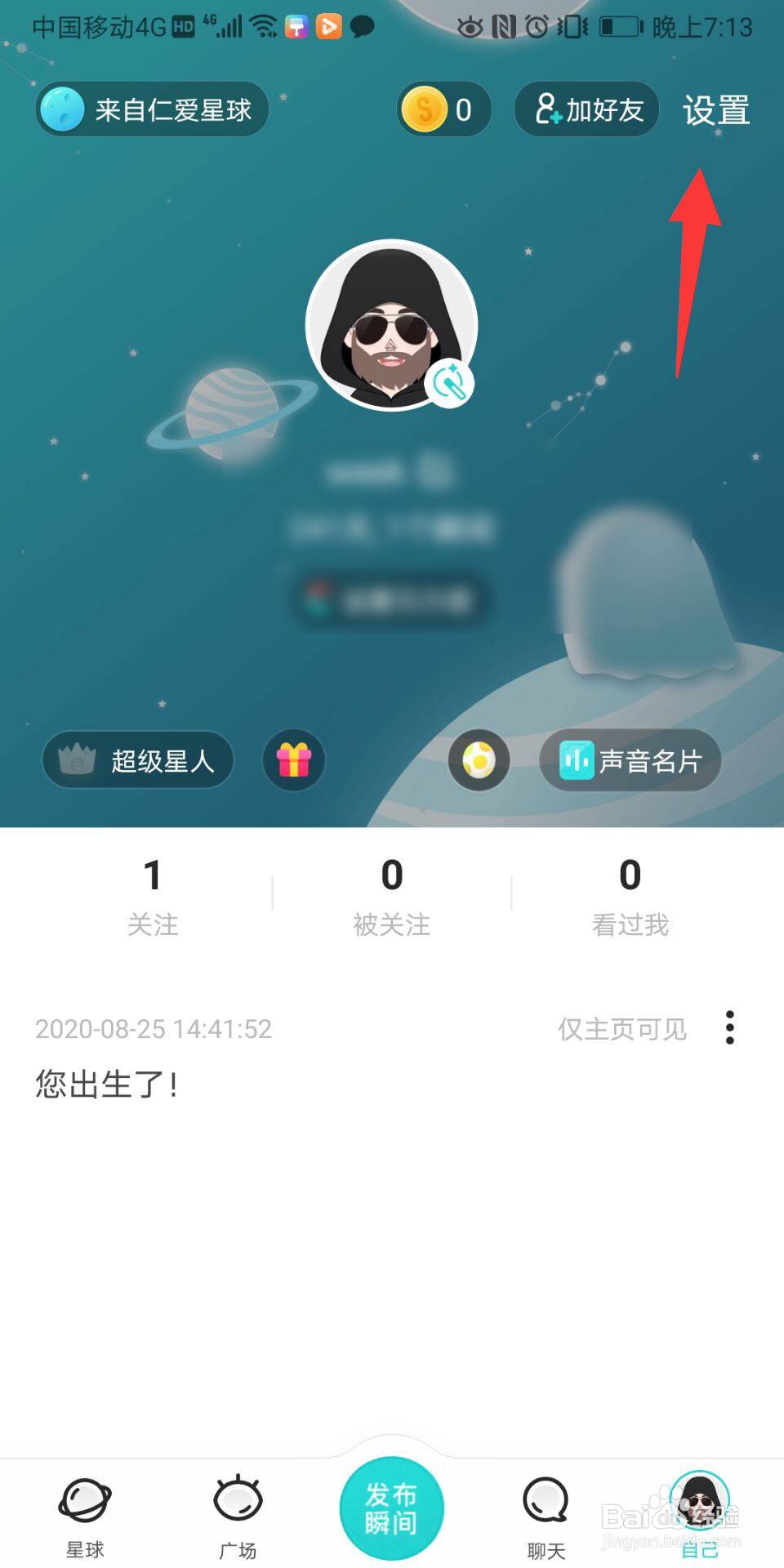Select the egg icon next to 声音名片
Image resolution: width=784 pixels, height=1568 pixels.
479,759
